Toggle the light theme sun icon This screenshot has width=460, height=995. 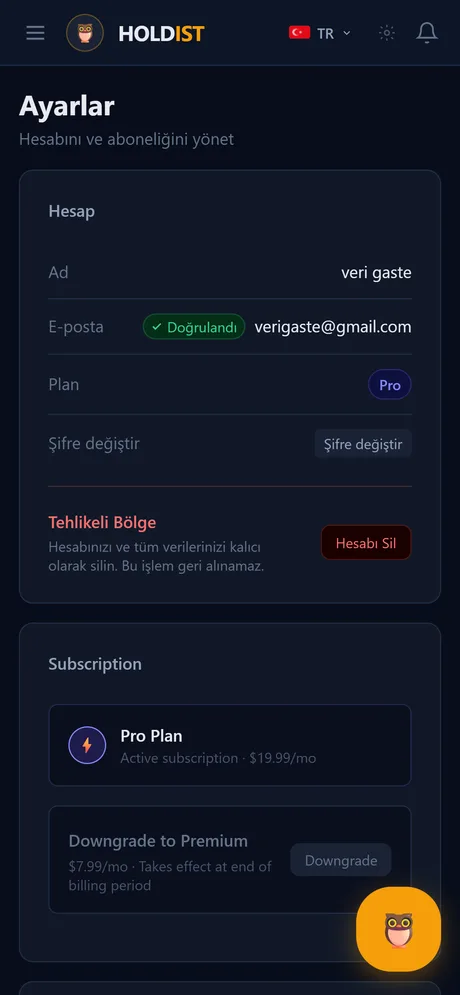(x=386, y=33)
